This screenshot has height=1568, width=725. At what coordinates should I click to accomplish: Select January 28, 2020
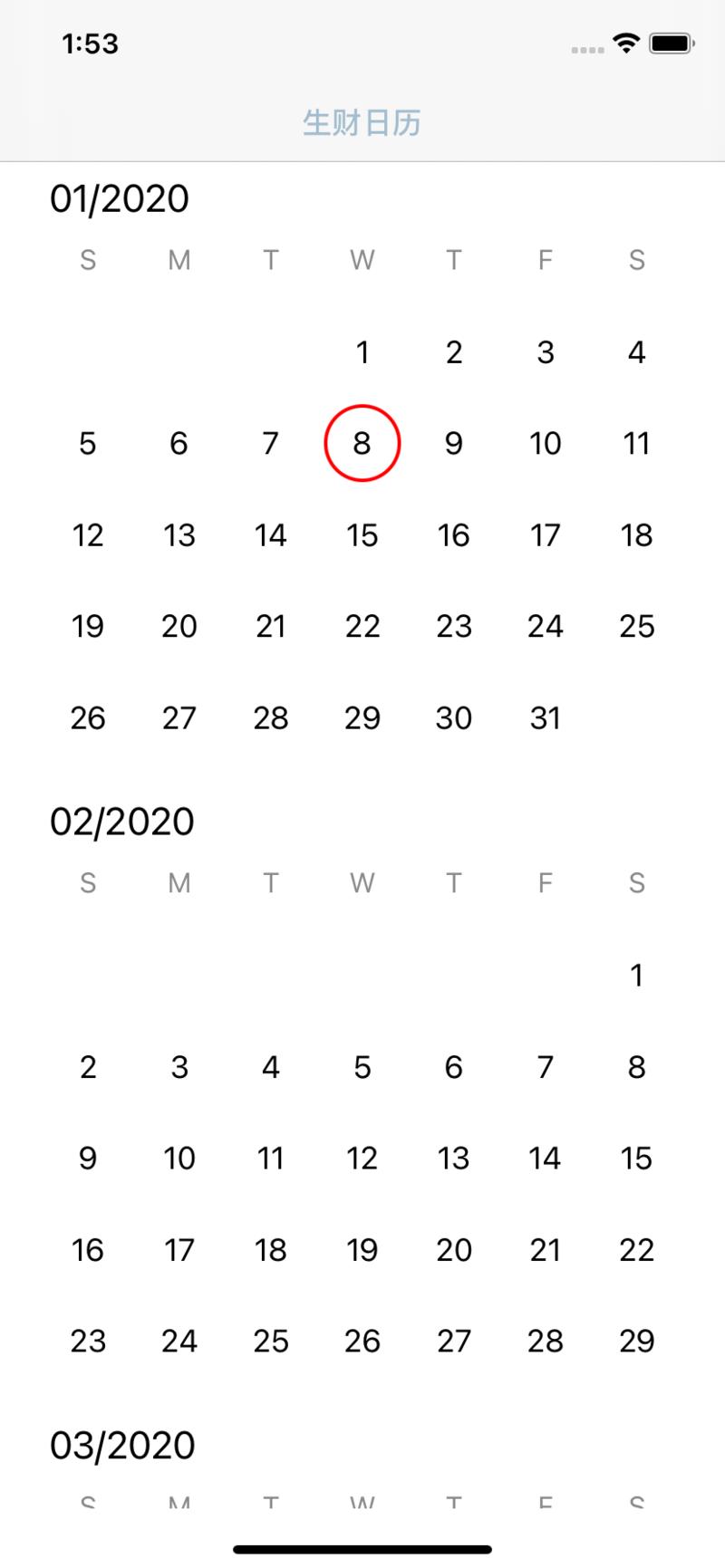point(270,717)
